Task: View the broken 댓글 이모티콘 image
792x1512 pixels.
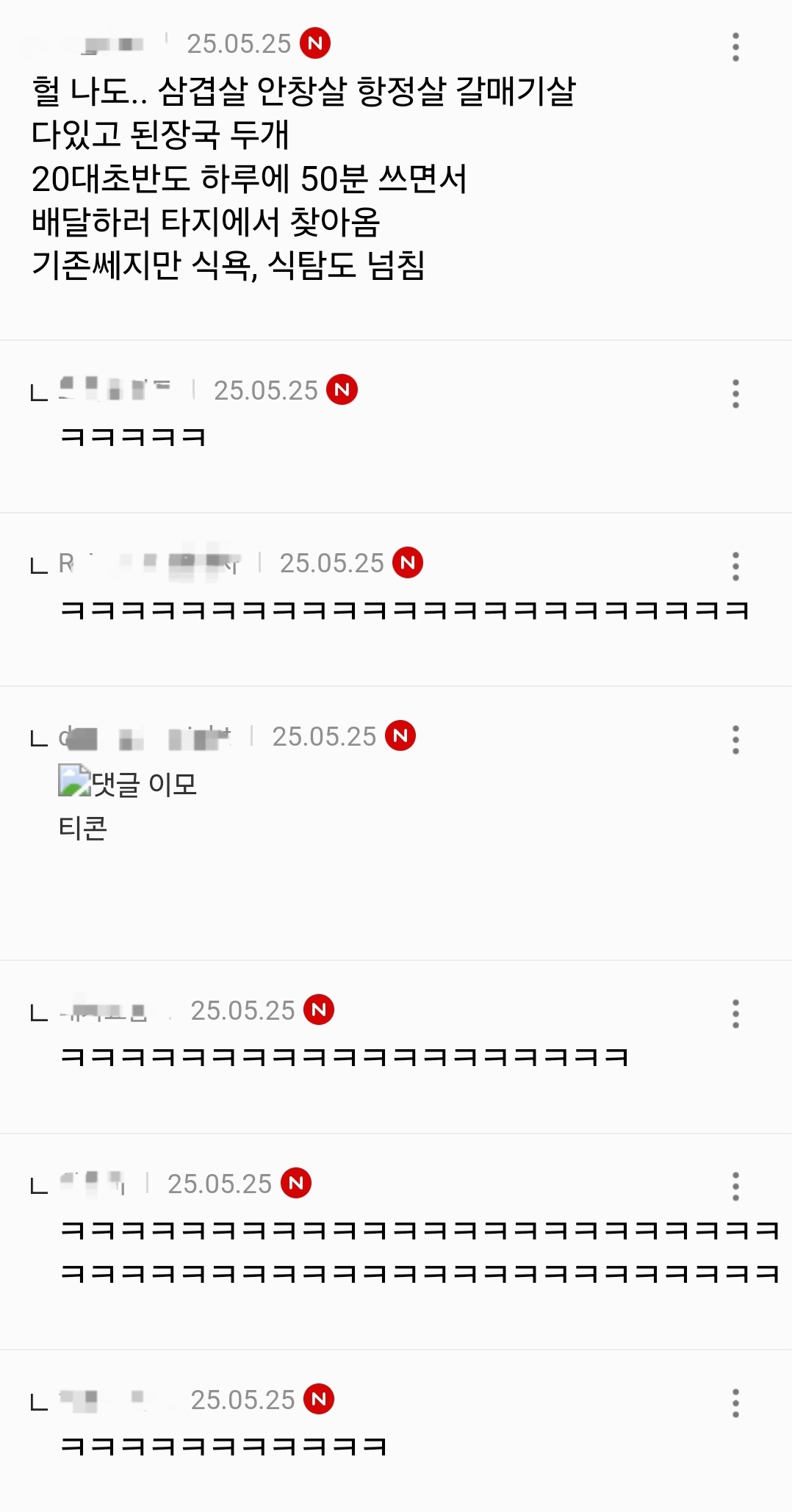Action: [74, 781]
